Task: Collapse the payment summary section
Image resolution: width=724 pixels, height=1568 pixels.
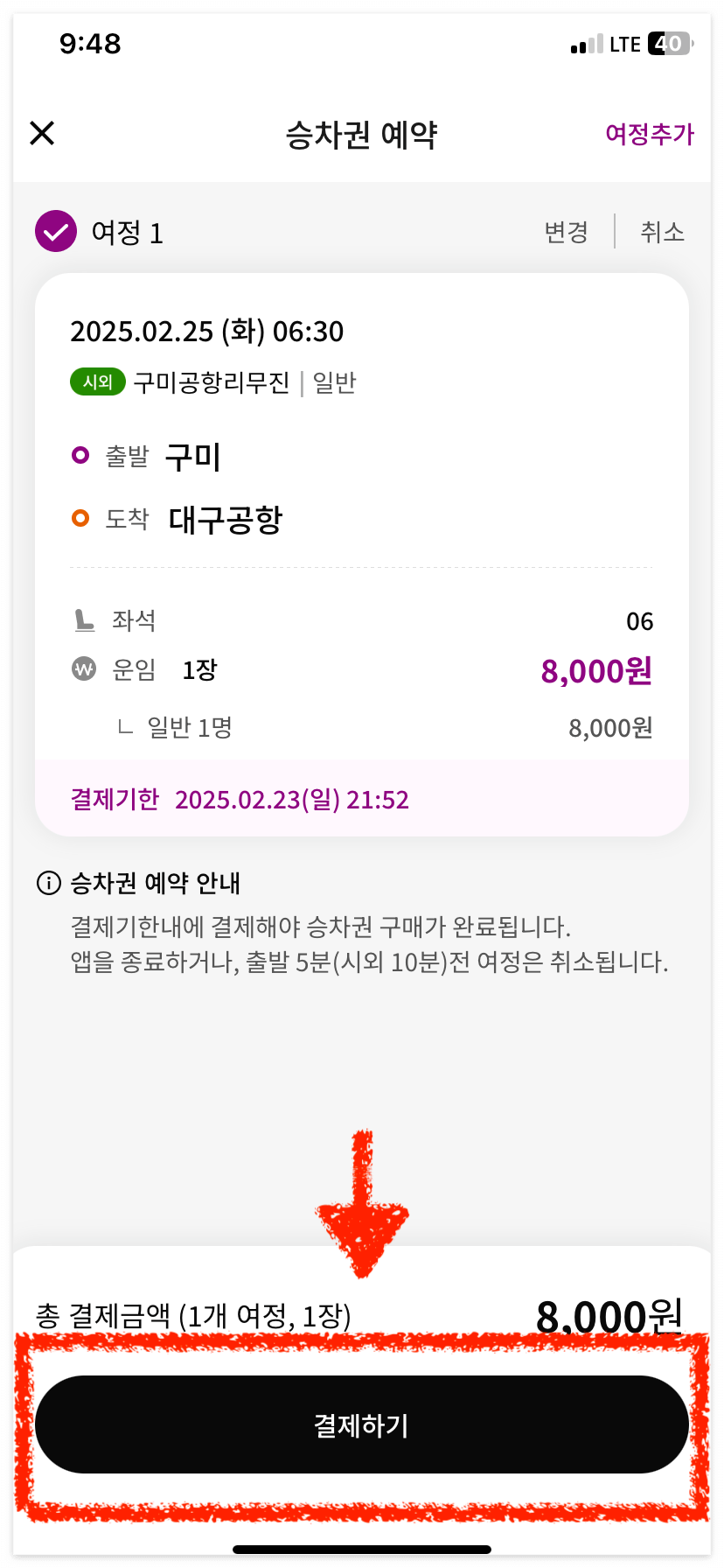Action: (x=361, y=1314)
